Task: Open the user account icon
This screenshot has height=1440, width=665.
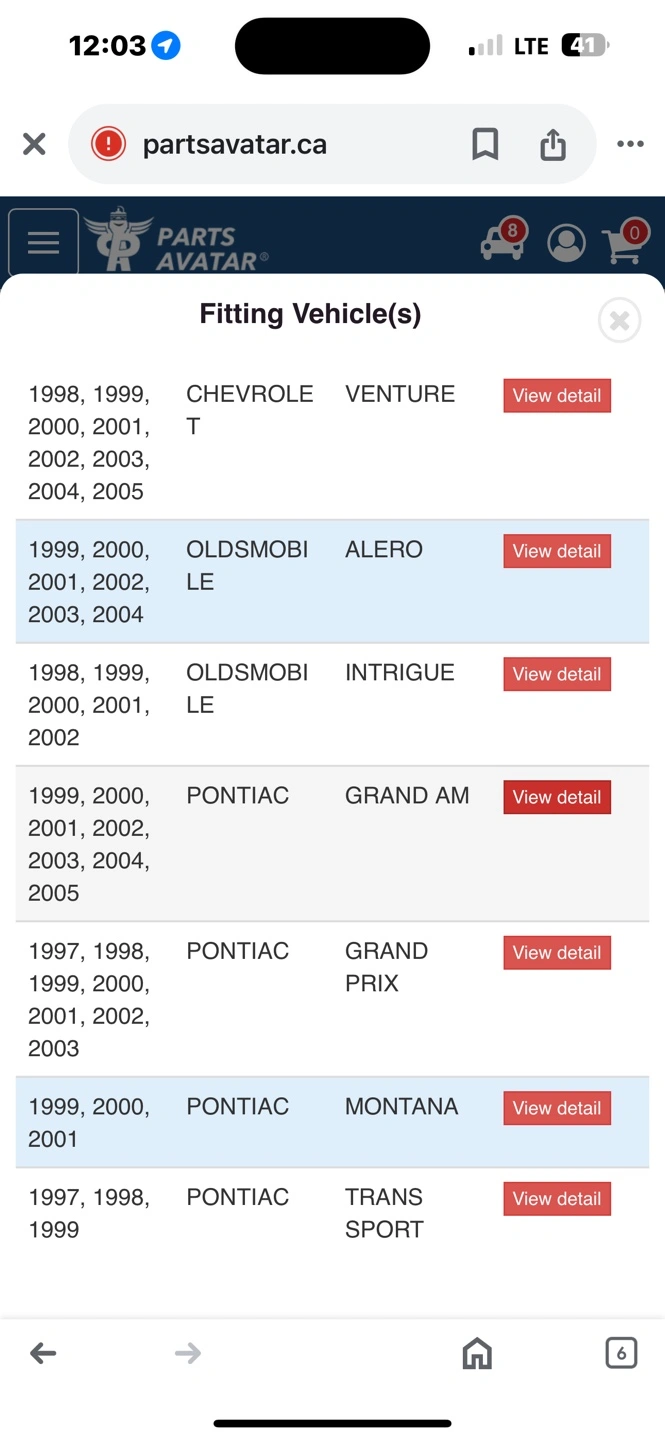Action: (566, 243)
